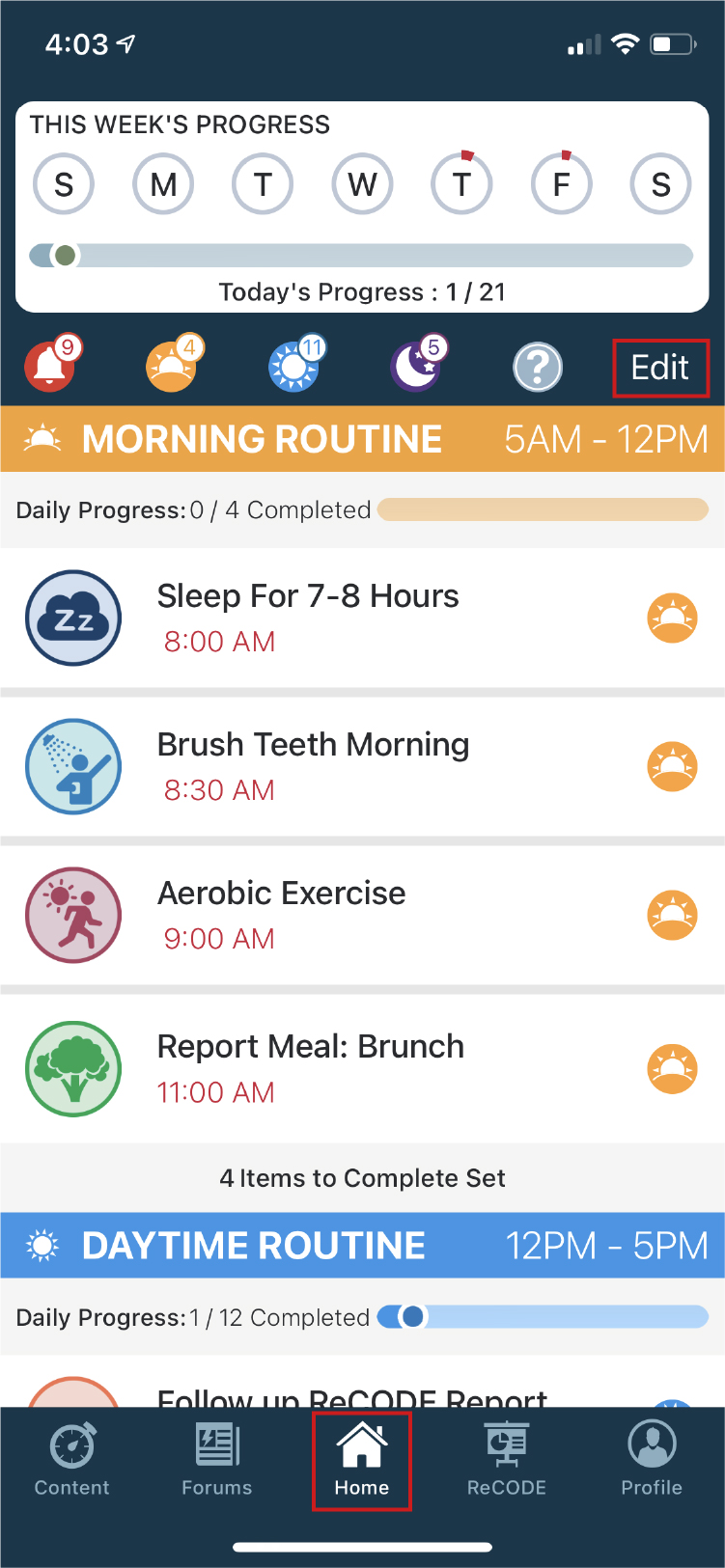
Task: Open the red notifications bell
Action: tap(49, 367)
